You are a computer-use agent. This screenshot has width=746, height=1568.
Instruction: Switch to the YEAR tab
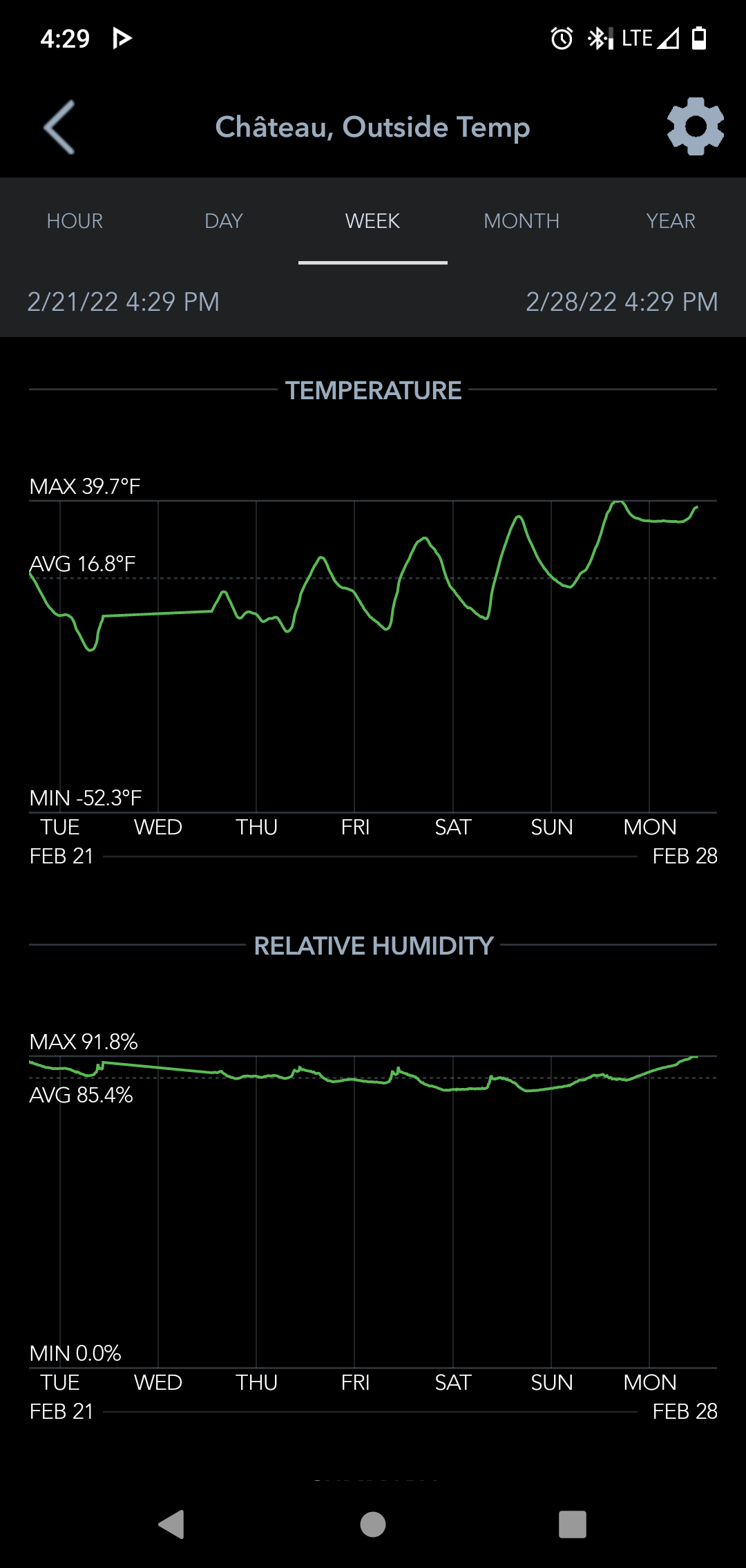pos(671,221)
